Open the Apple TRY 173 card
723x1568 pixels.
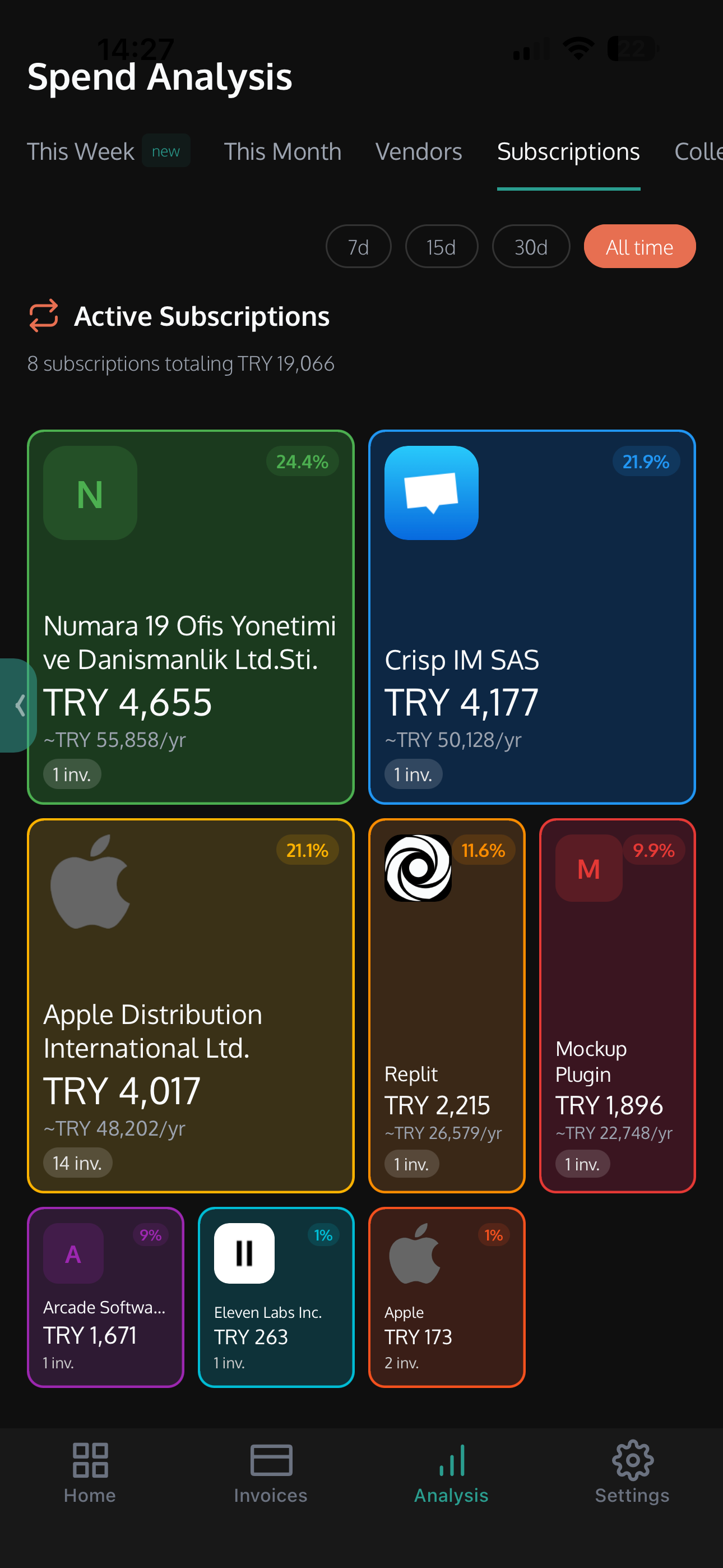446,1297
